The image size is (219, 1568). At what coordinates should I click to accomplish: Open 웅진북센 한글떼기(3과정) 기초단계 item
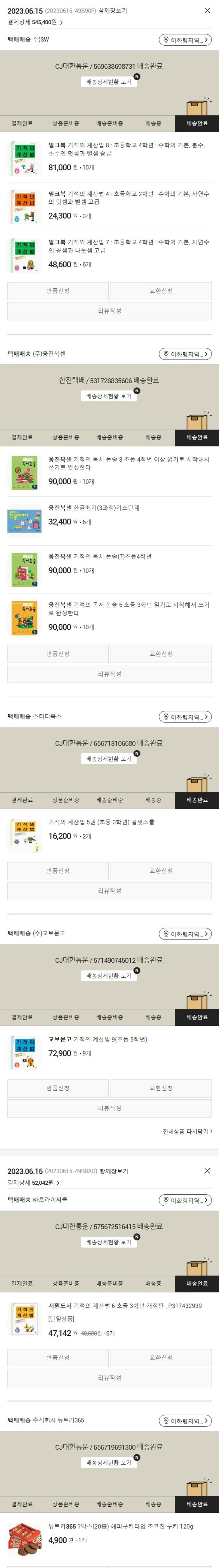pyautogui.click(x=94, y=508)
